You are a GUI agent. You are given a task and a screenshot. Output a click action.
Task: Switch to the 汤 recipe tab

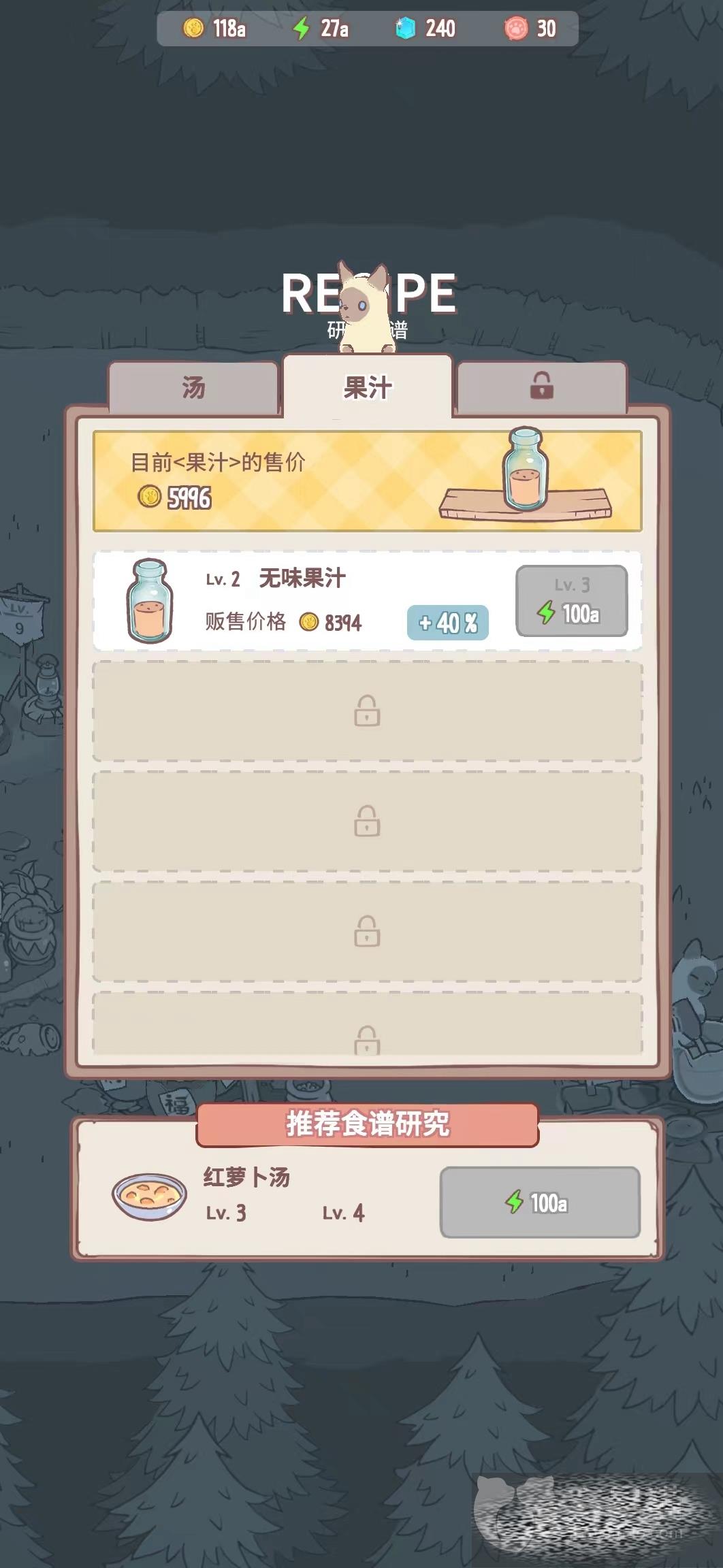[193, 387]
